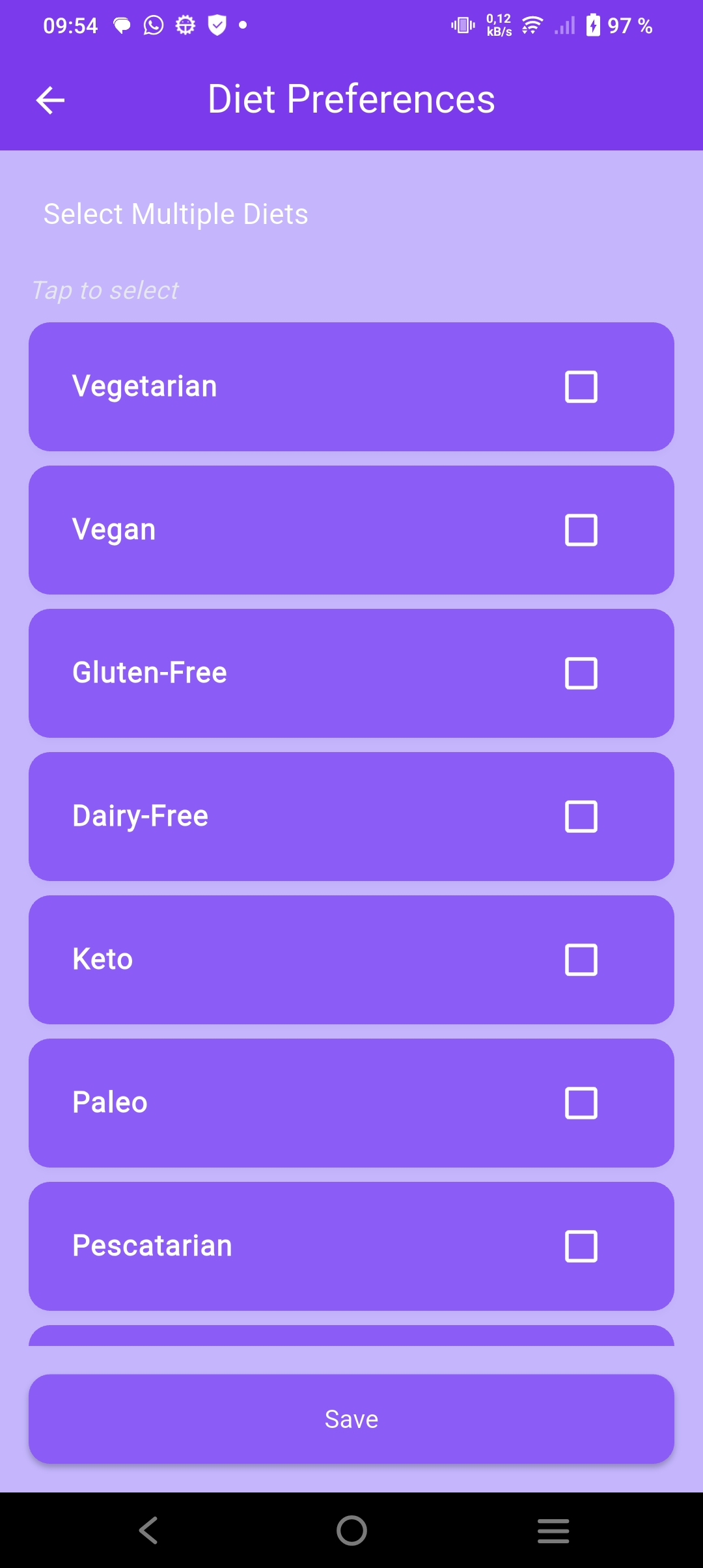Enable the Pescatarian checkbox

coord(581,1246)
